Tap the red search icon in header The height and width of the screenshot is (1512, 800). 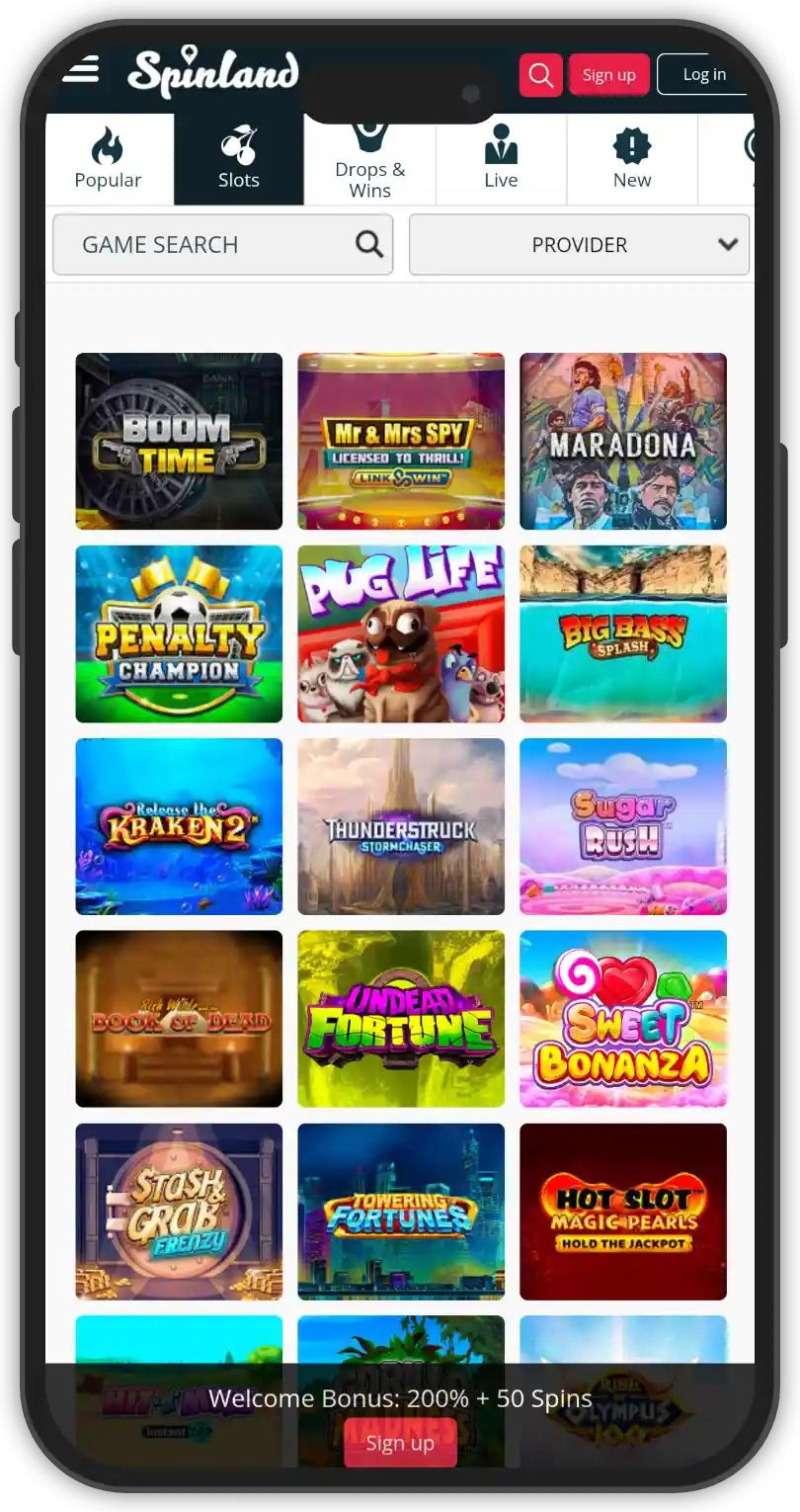[x=540, y=75]
